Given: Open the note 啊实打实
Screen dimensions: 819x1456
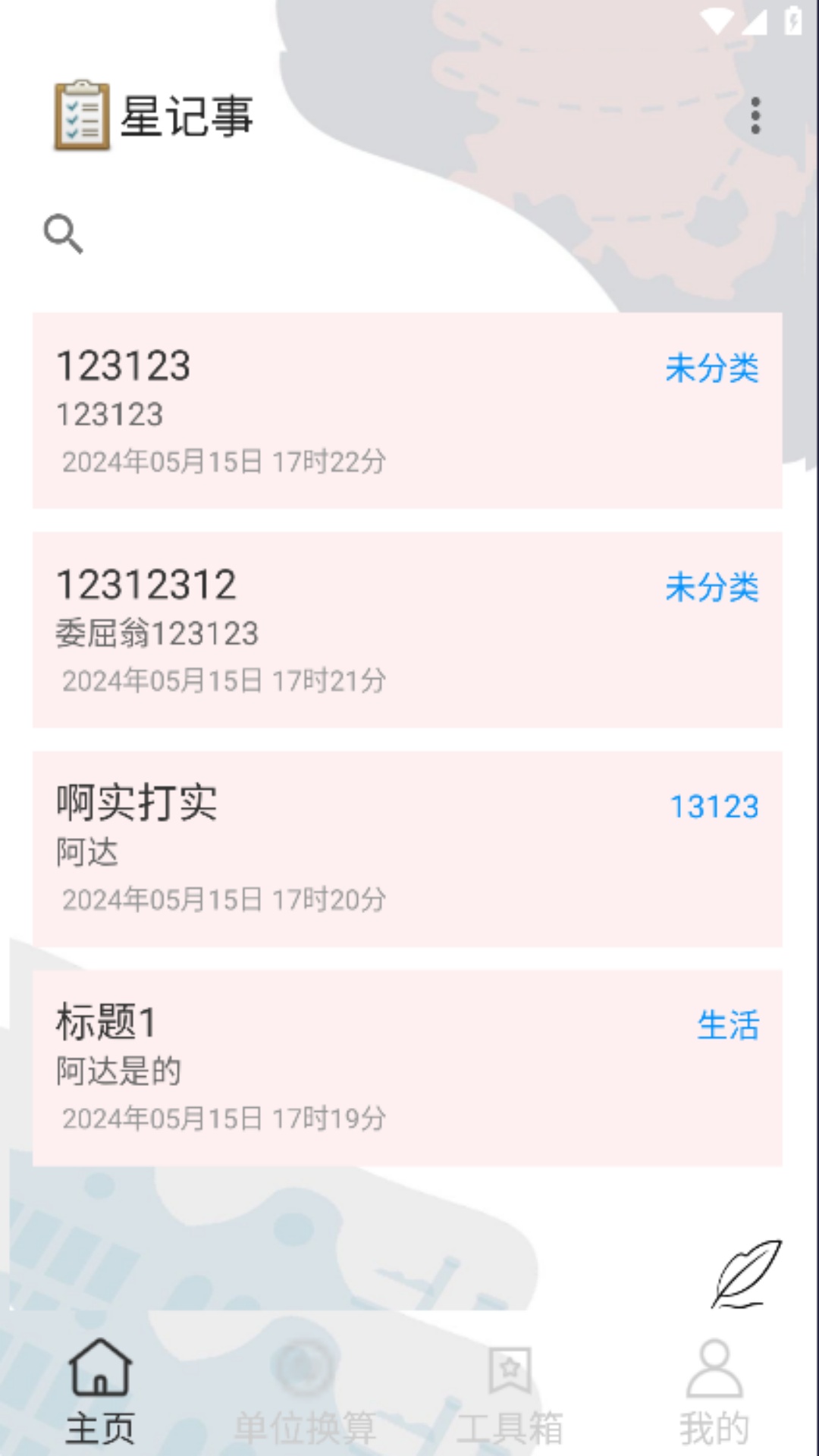Looking at the screenshot, I should pos(406,849).
